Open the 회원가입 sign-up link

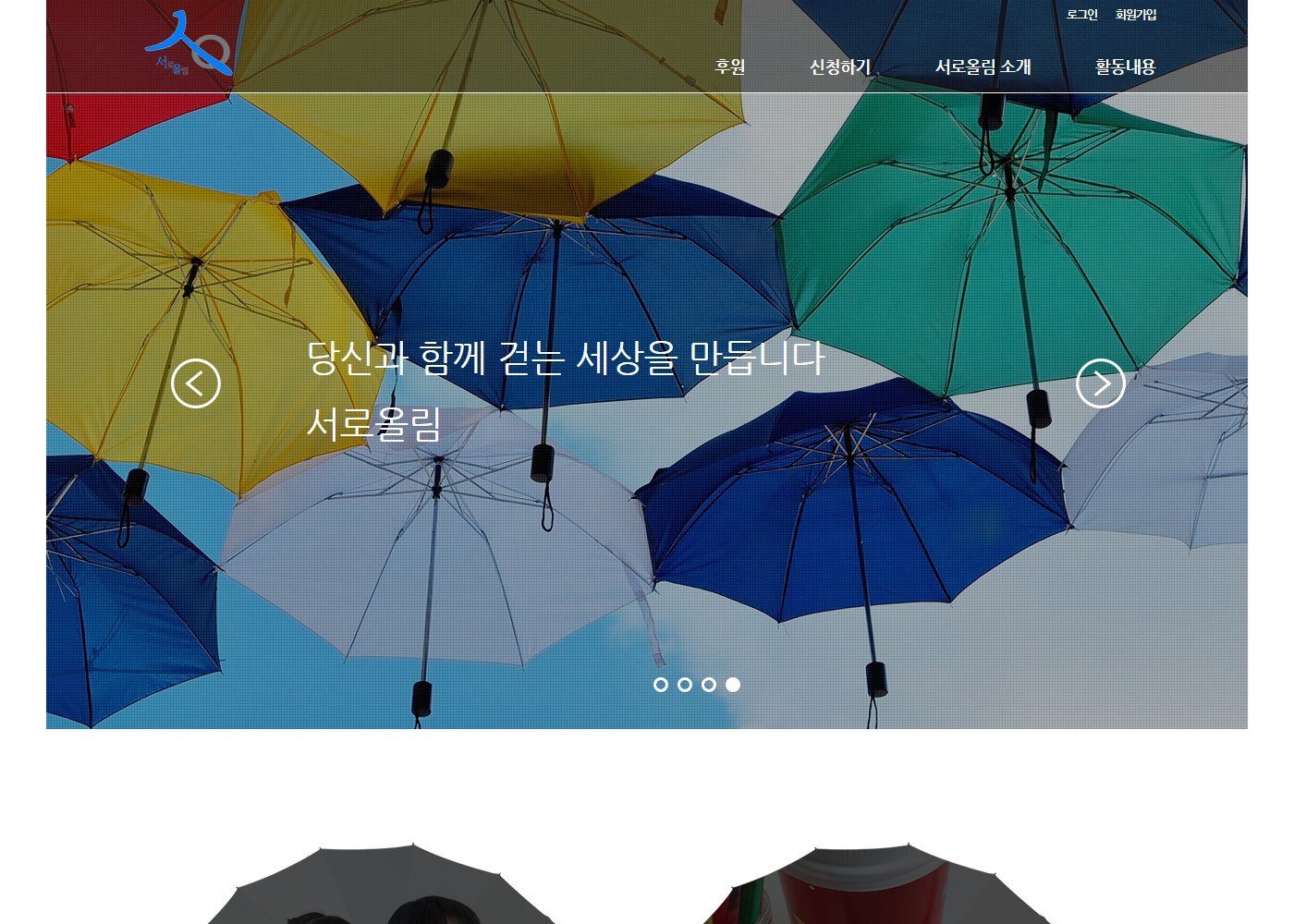tap(1136, 15)
